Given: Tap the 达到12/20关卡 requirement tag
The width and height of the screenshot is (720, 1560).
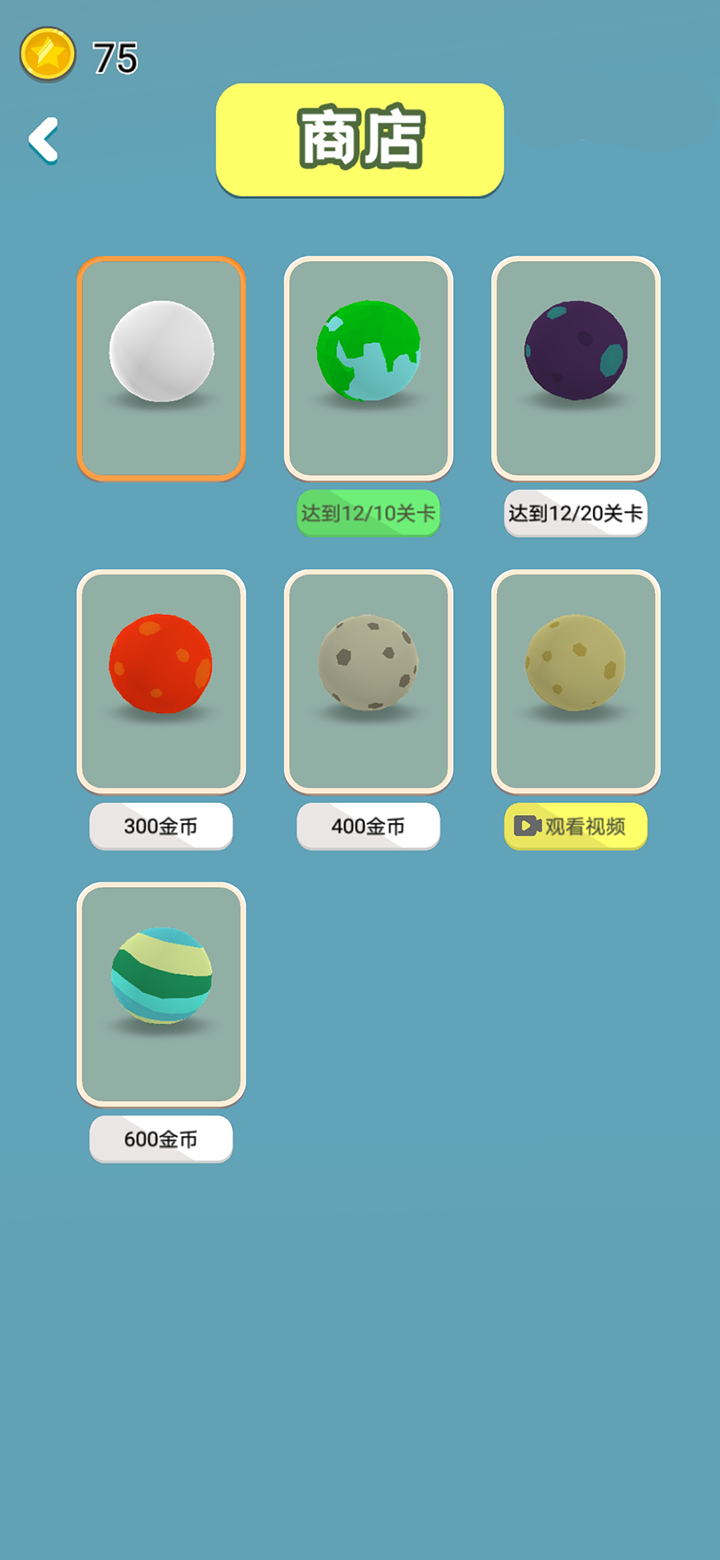Looking at the screenshot, I should pyautogui.click(x=574, y=512).
